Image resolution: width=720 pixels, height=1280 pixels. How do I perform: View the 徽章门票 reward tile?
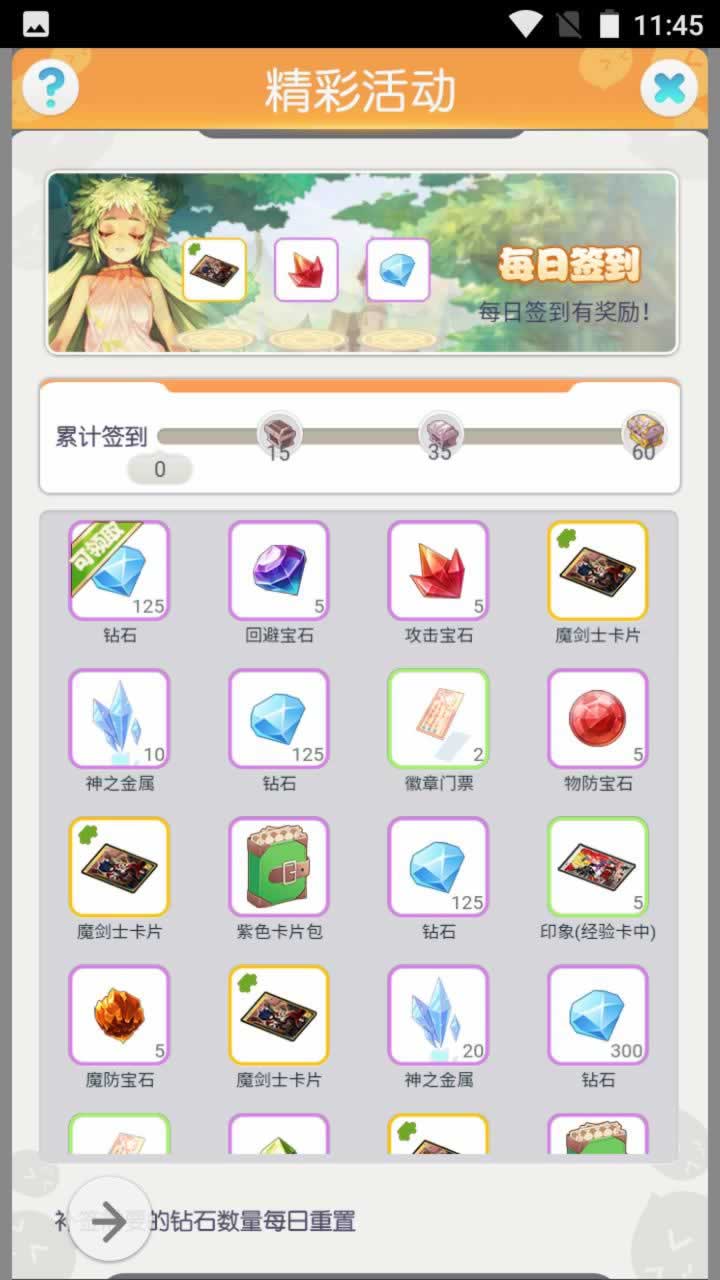coord(438,719)
